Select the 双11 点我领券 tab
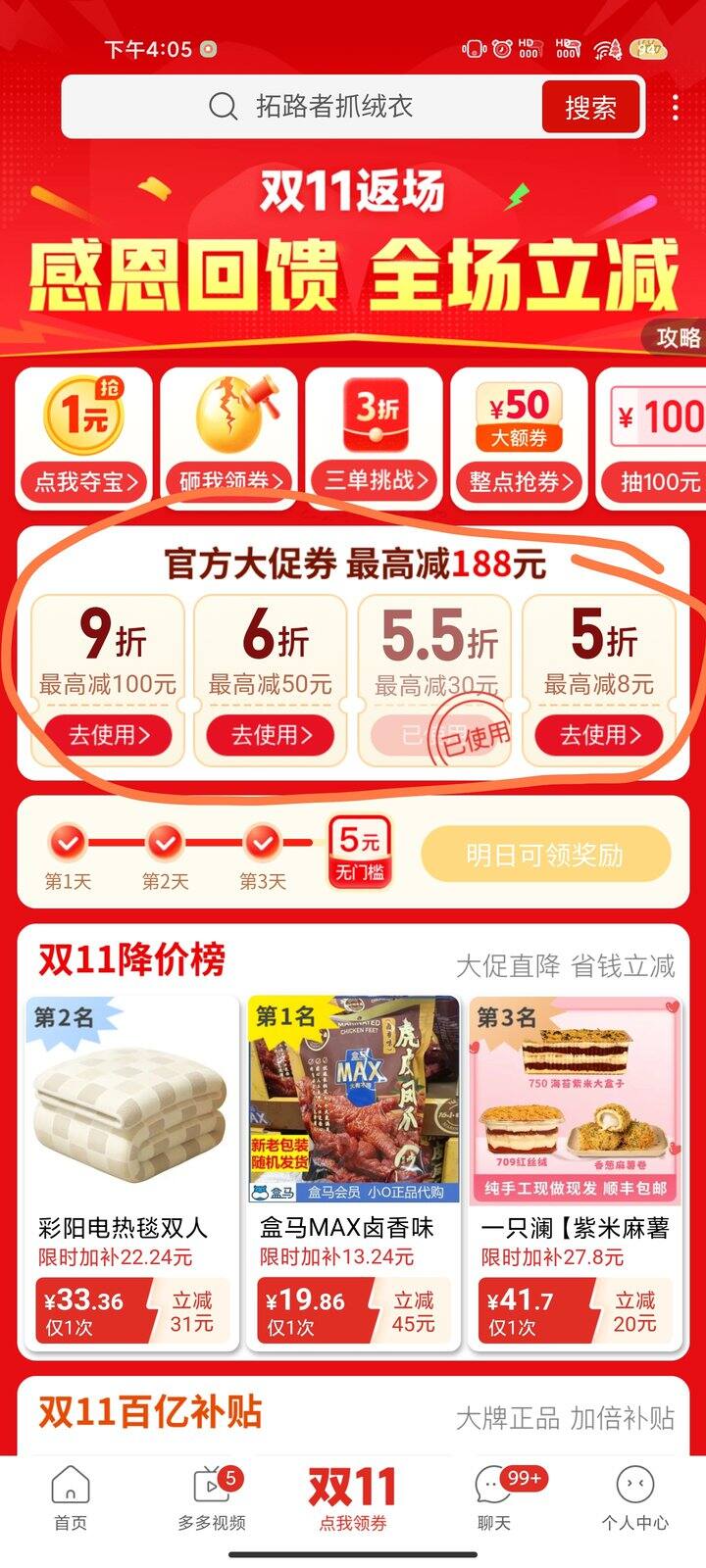The image size is (706, 1568). [x=353, y=1490]
